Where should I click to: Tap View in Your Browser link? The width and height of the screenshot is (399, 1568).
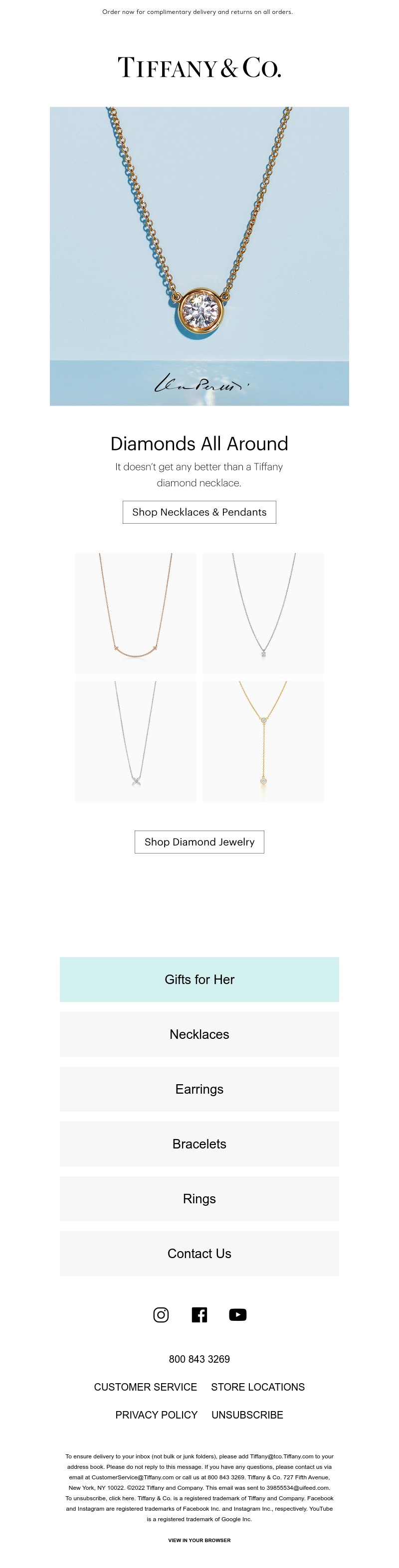(199, 1540)
